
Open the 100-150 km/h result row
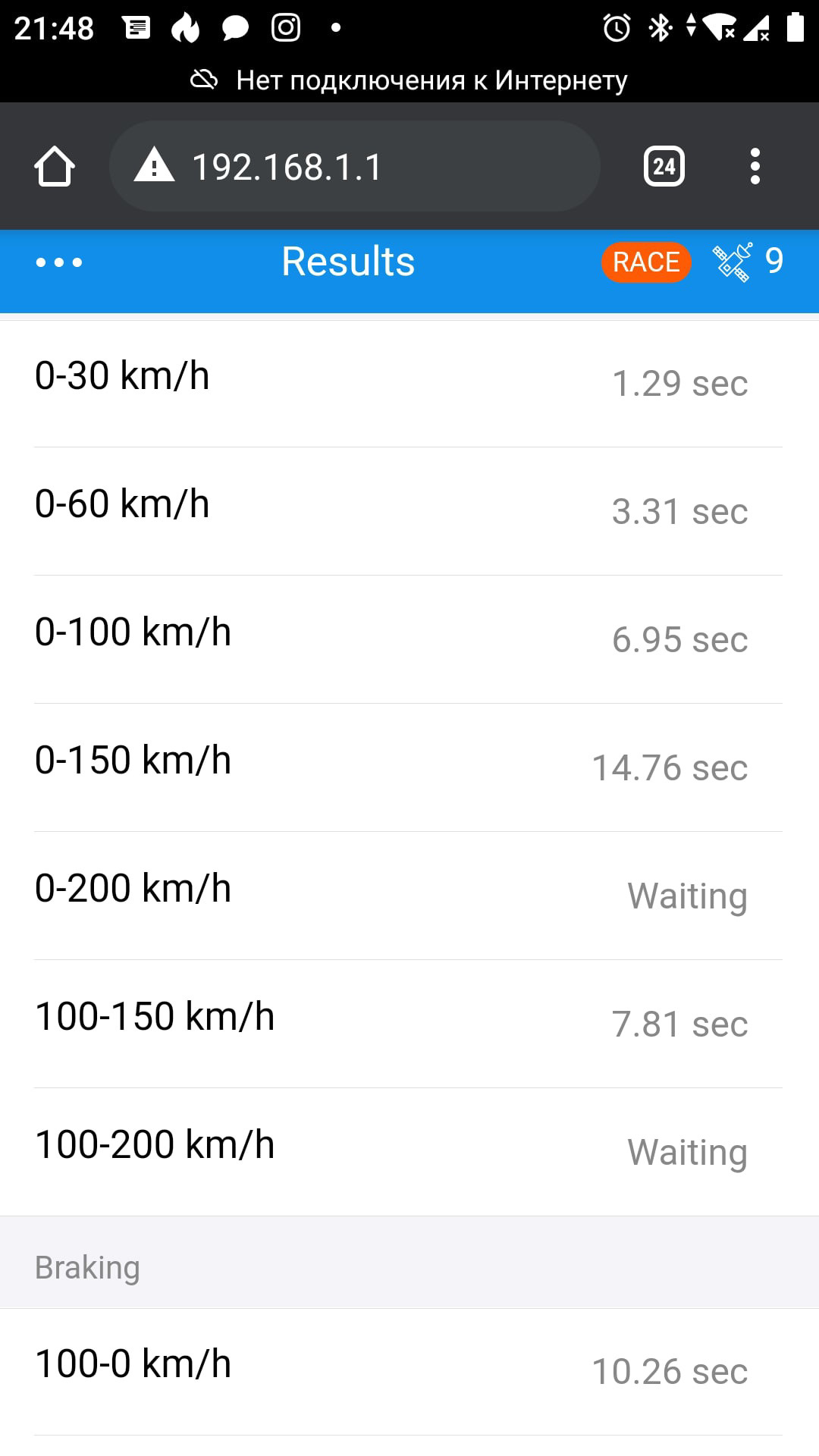(409, 1024)
